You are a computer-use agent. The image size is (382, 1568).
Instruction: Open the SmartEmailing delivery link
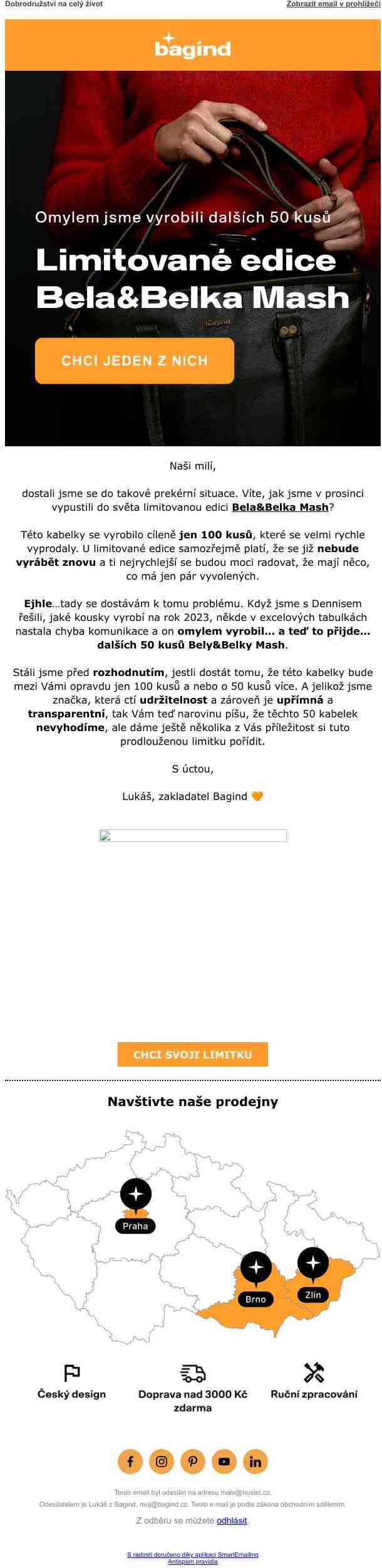tap(193, 1554)
